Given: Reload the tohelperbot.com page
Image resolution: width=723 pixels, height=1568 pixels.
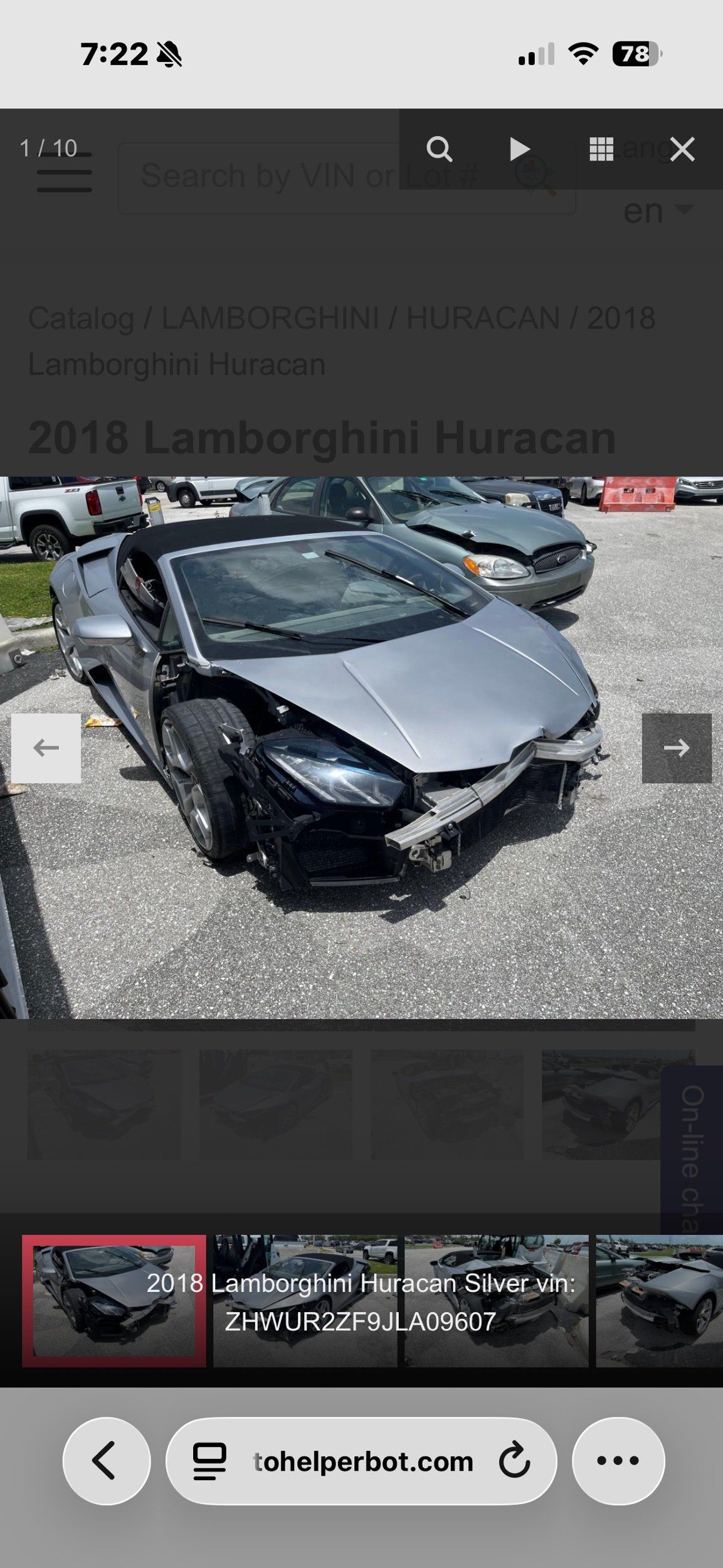Looking at the screenshot, I should pyautogui.click(x=514, y=1461).
